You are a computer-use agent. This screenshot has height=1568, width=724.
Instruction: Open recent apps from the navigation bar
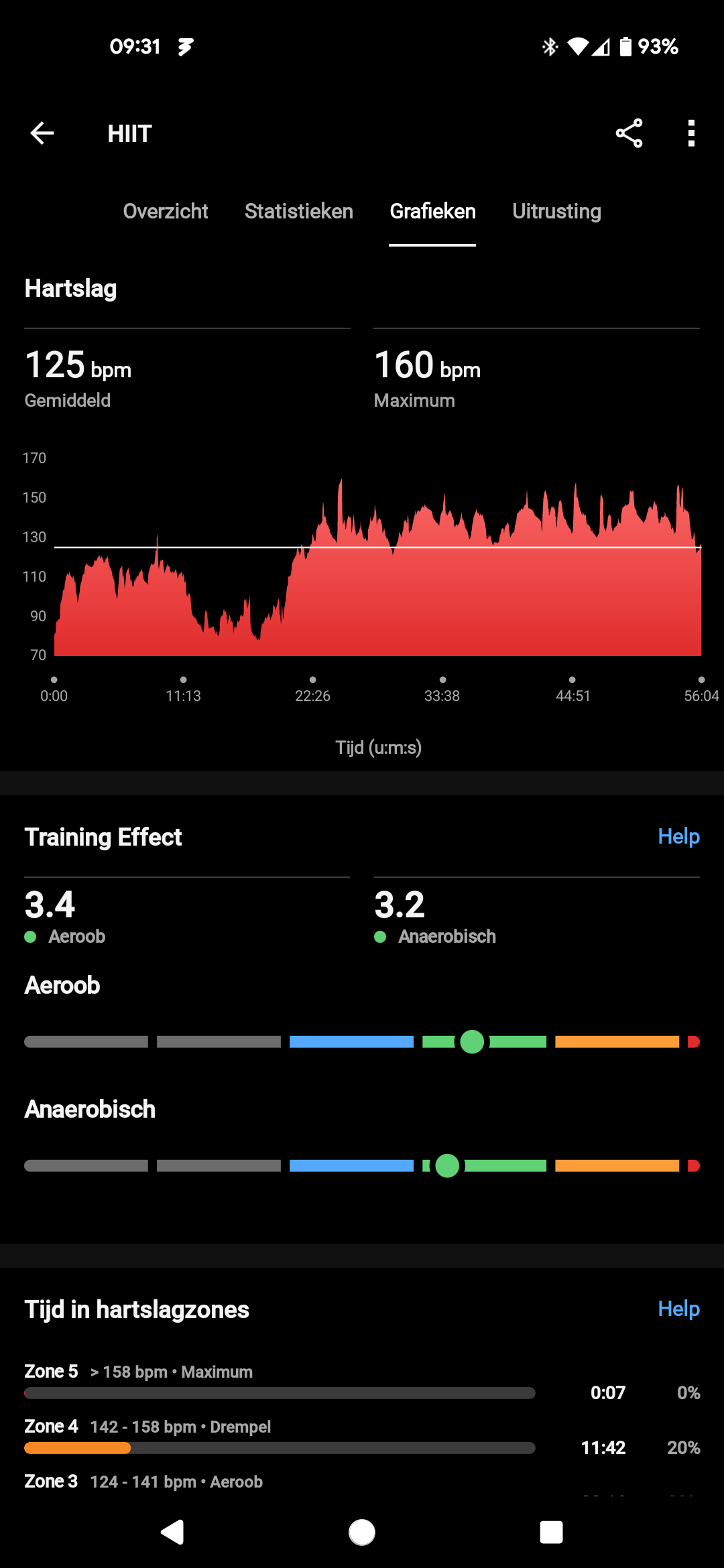[x=551, y=1532]
